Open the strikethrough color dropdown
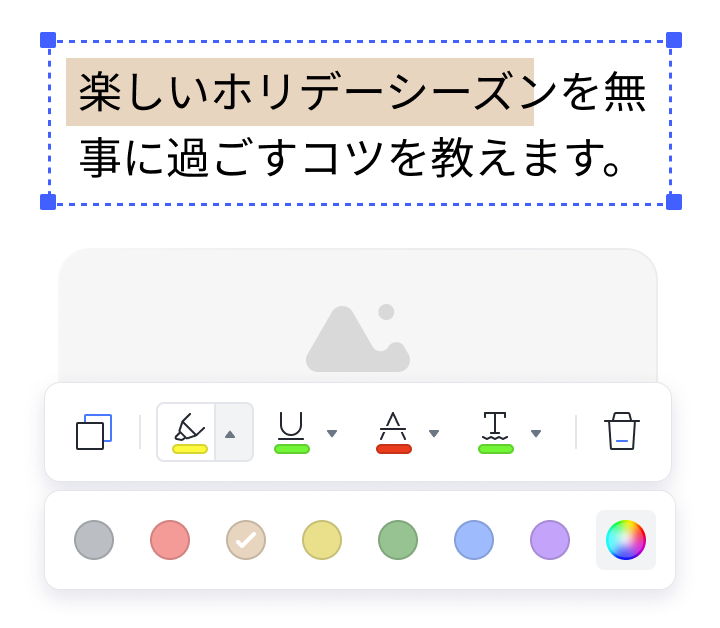This screenshot has height=628, width=720. click(434, 433)
